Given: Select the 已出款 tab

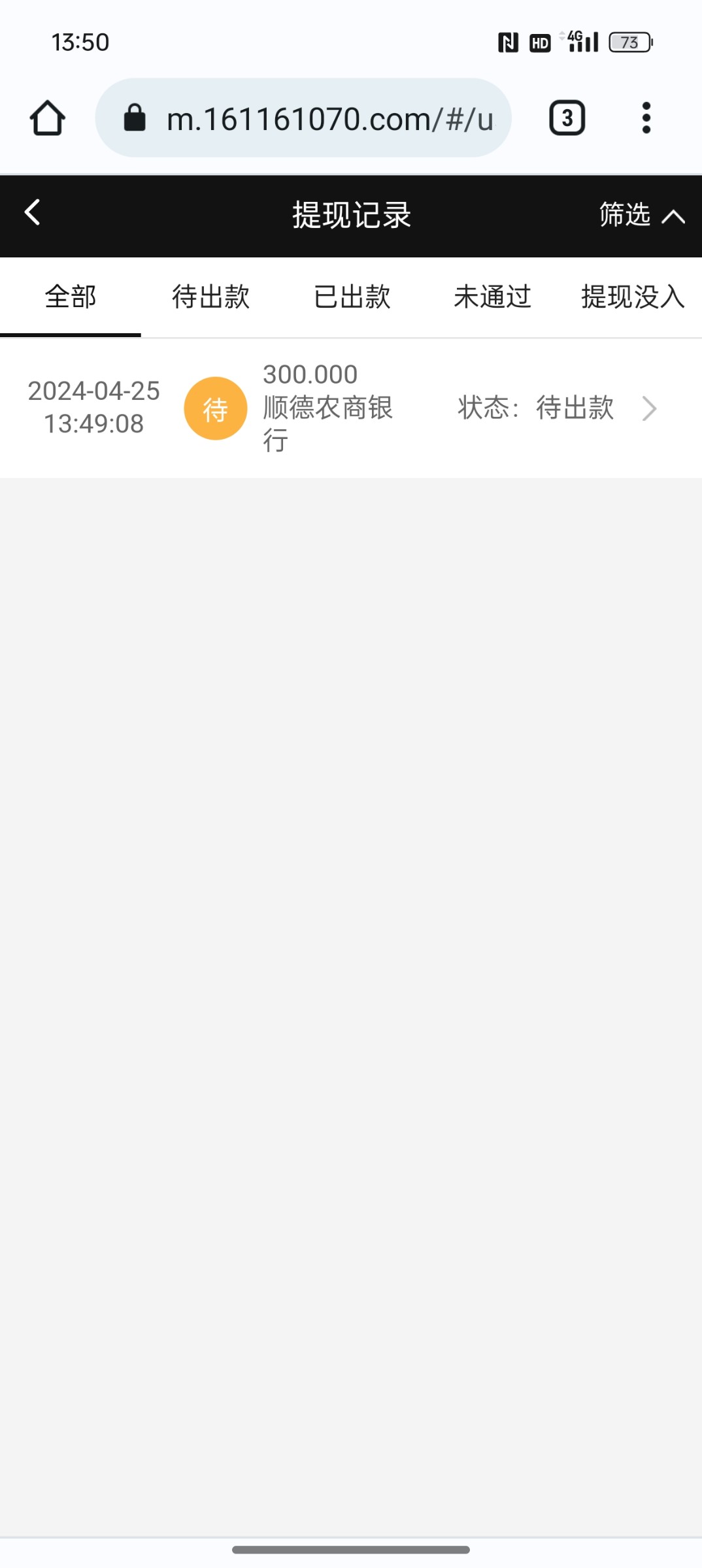Looking at the screenshot, I should click(352, 297).
